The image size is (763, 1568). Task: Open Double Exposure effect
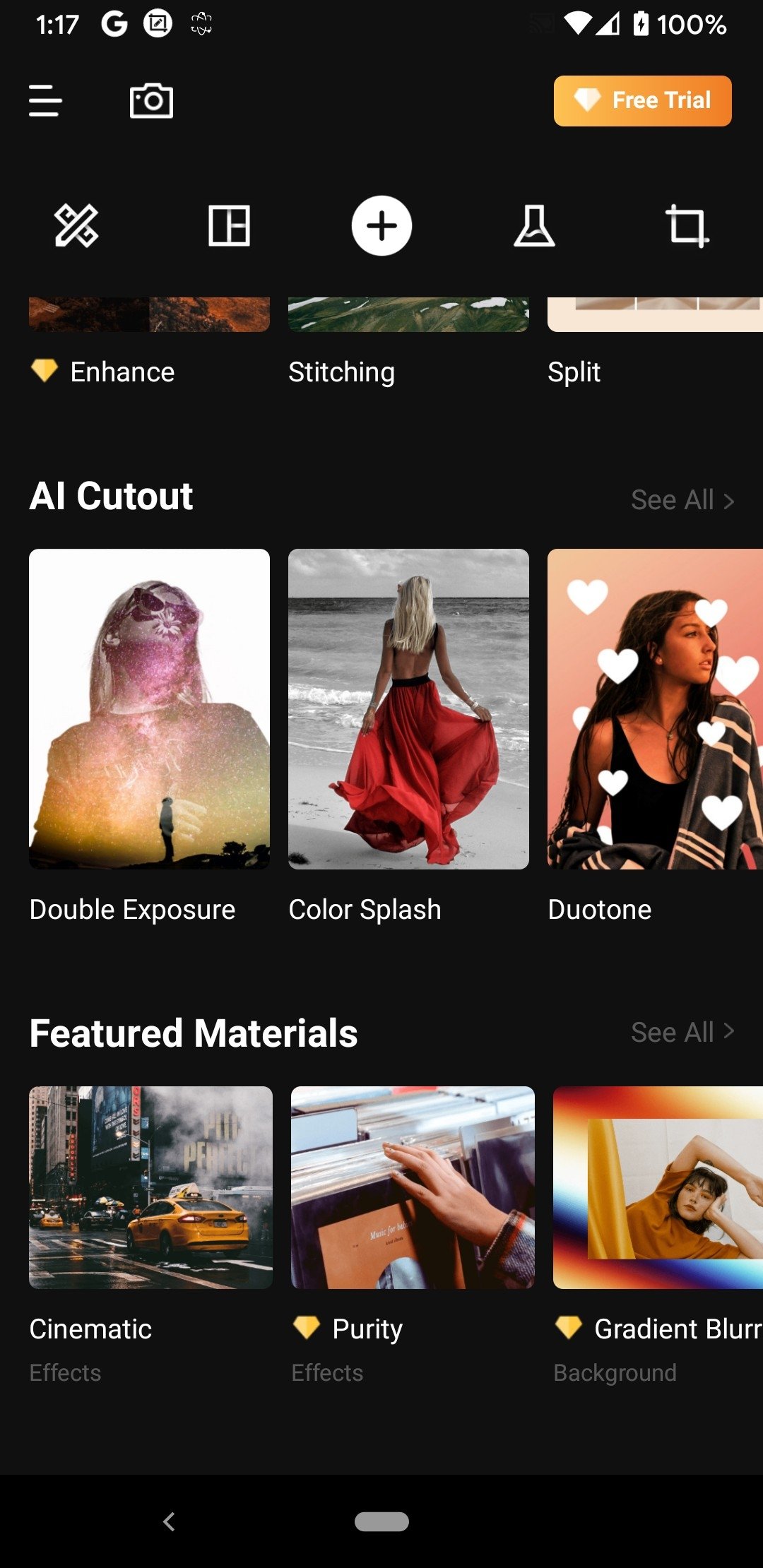(x=149, y=708)
